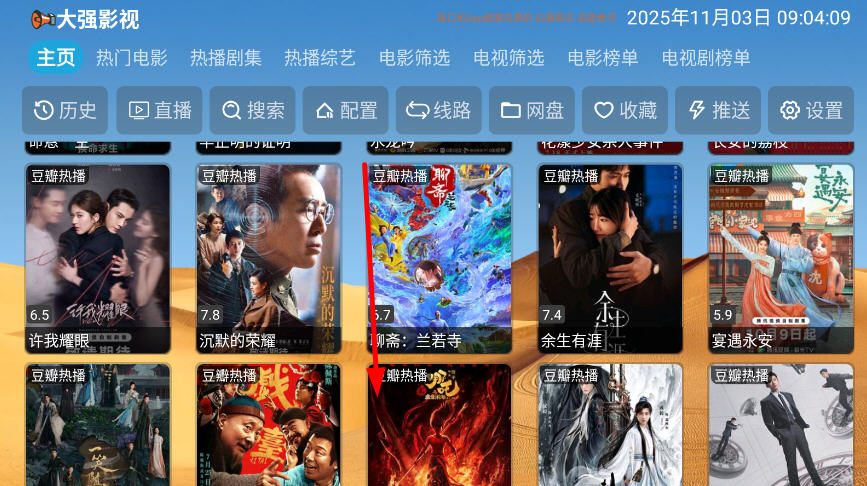Open the 配置 button
The image size is (867, 486).
(346, 110)
